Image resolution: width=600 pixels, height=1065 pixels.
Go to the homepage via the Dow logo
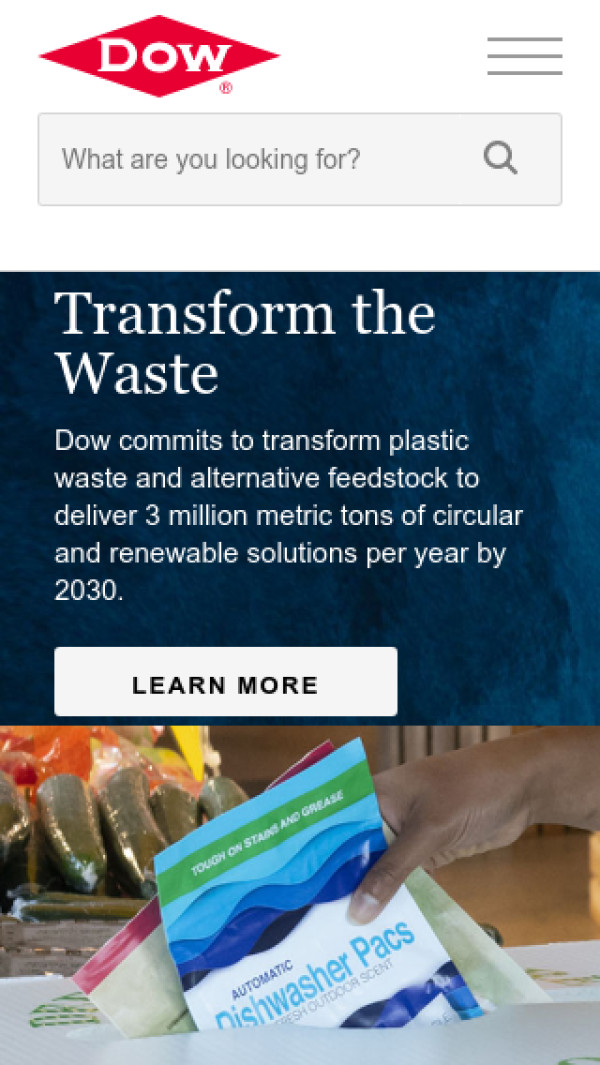pyautogui.click(x=158, y=56)
